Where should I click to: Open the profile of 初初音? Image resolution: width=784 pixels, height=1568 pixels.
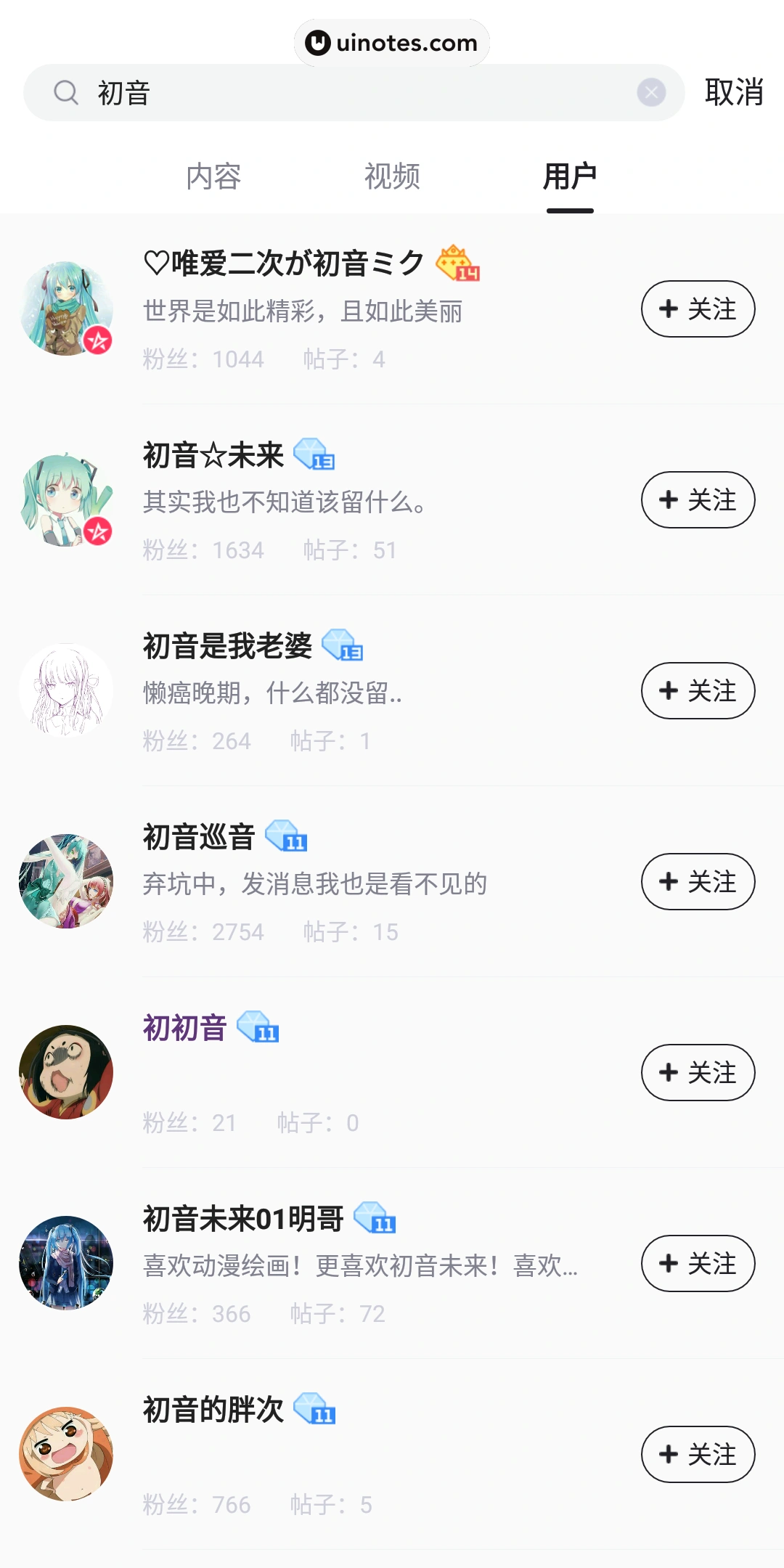pos(184,1028)
